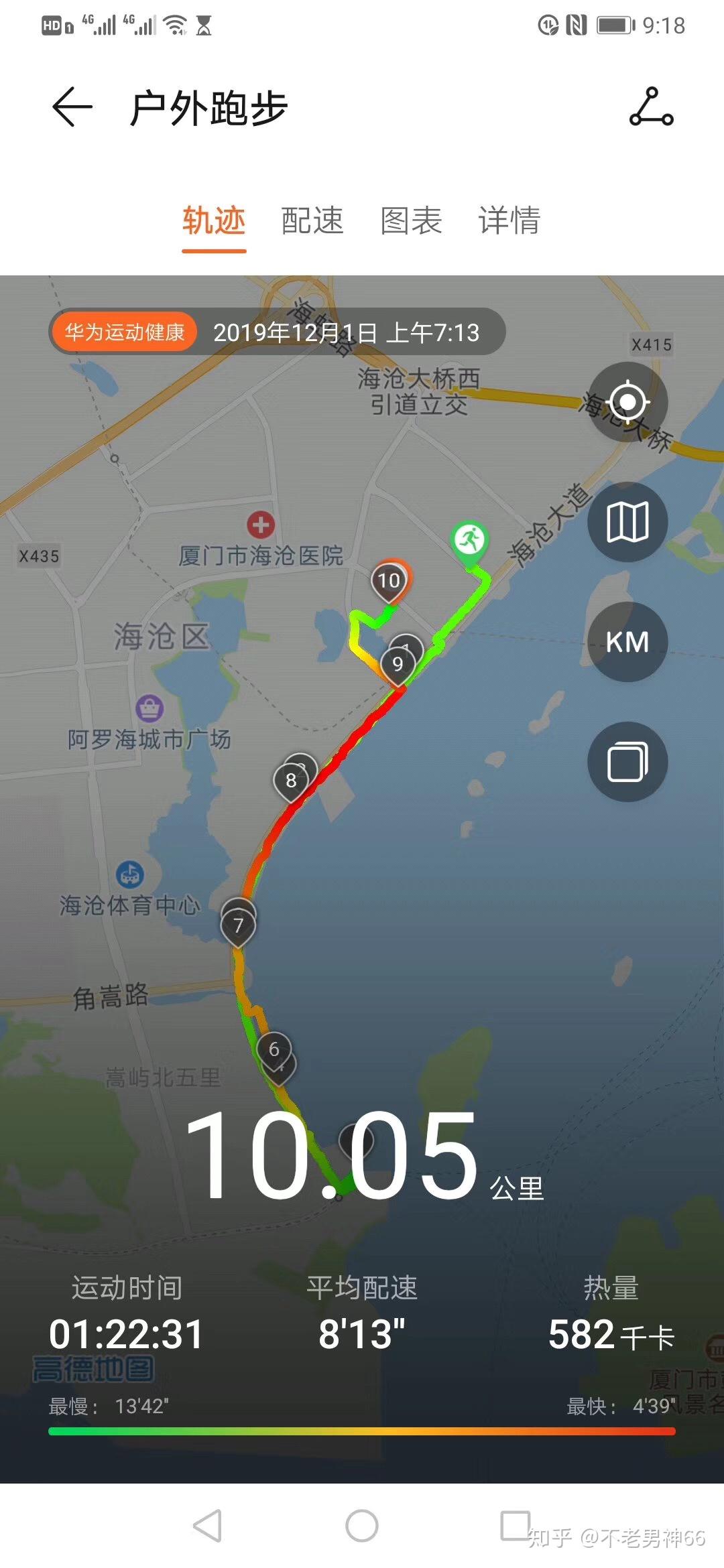Go back from the outdoor running screen
This screenshot has height=1568, width=724.
[x=72, y=107]
